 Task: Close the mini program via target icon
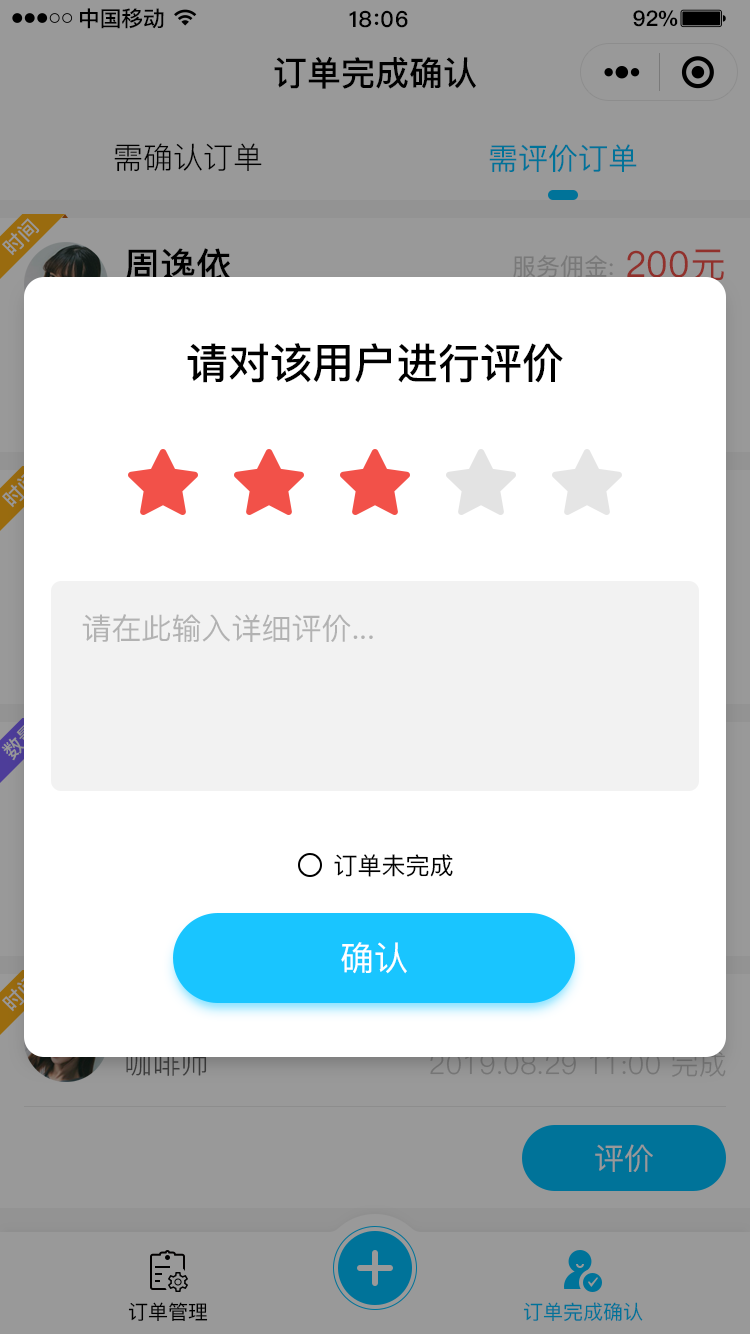[697, 73]
